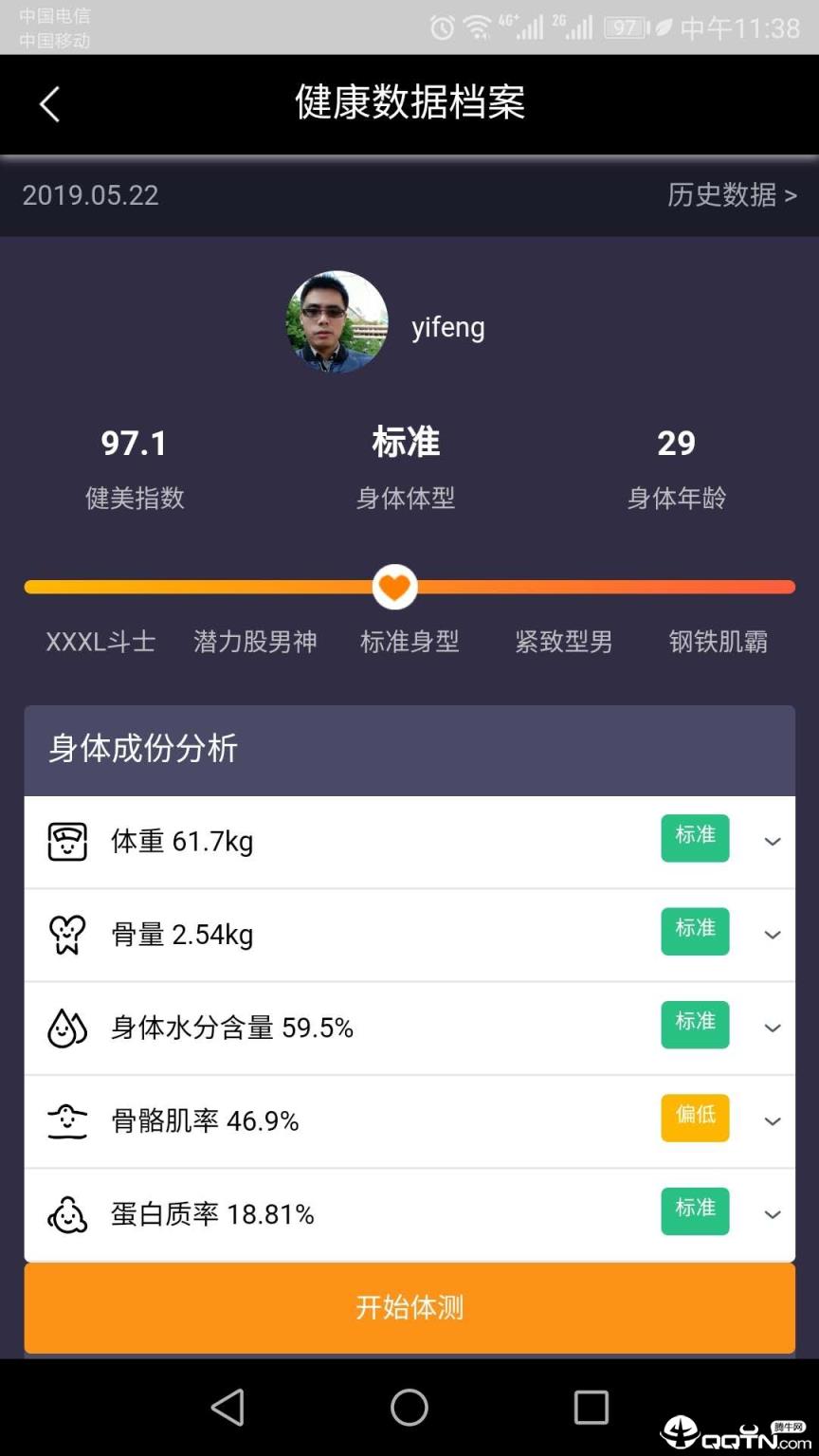Click the water drop icon for 身体水分含量
Image resolution: width=819 pixels, height=1456 pixels.
click(x=66, y=1027)
